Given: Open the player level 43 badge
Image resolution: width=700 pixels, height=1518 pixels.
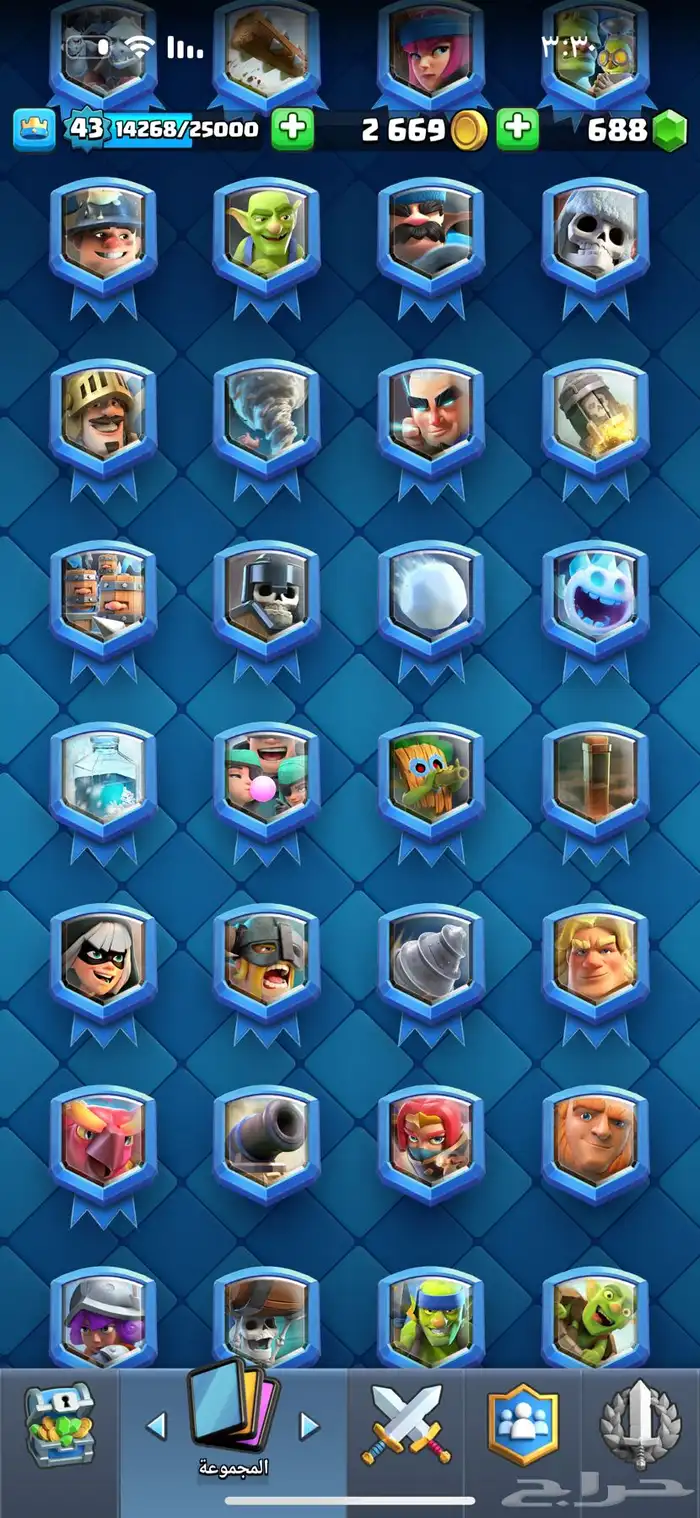Looking at the screenshot, I should pyautogui.click(x=86, y=129).
